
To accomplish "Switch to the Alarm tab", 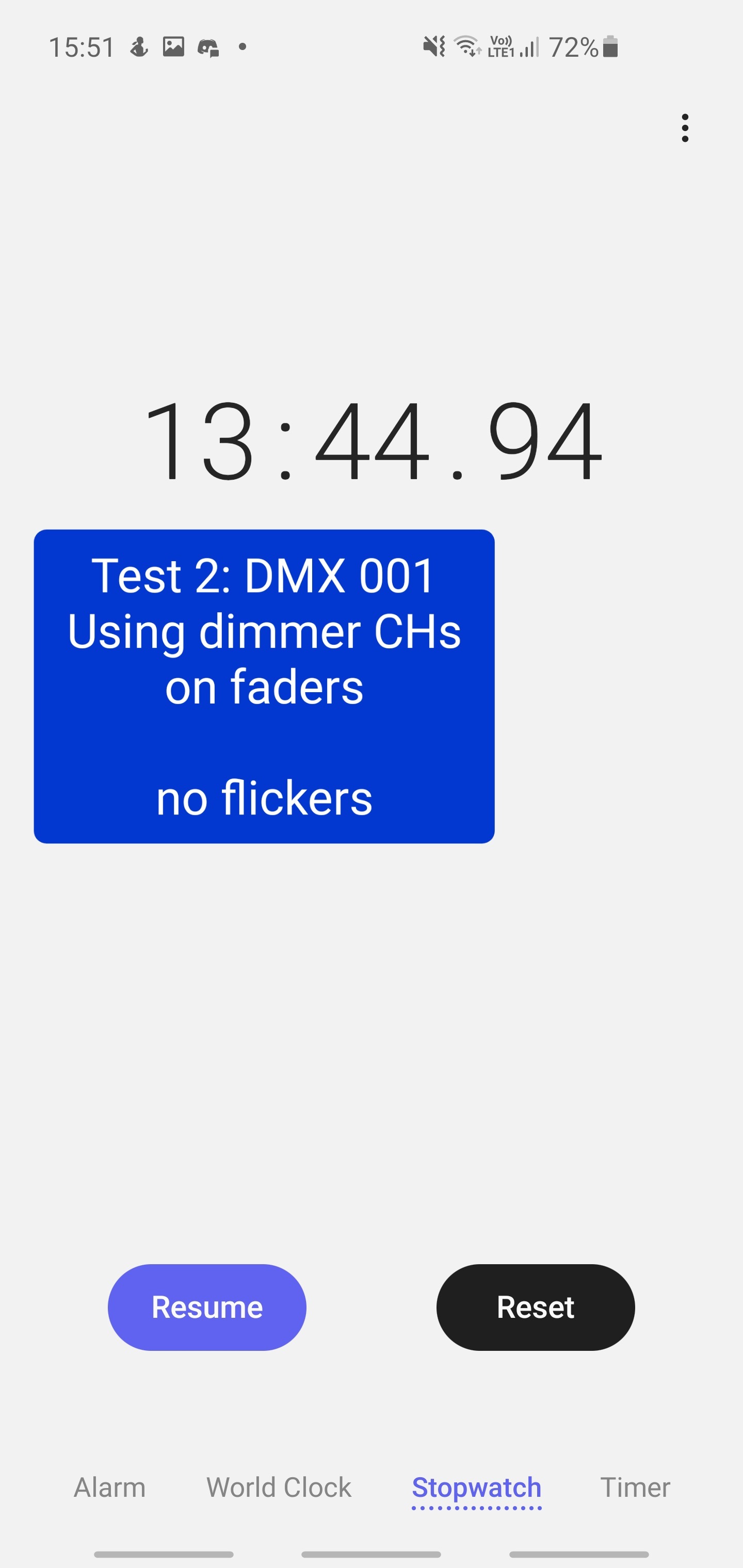I will tap(109, 1487).
